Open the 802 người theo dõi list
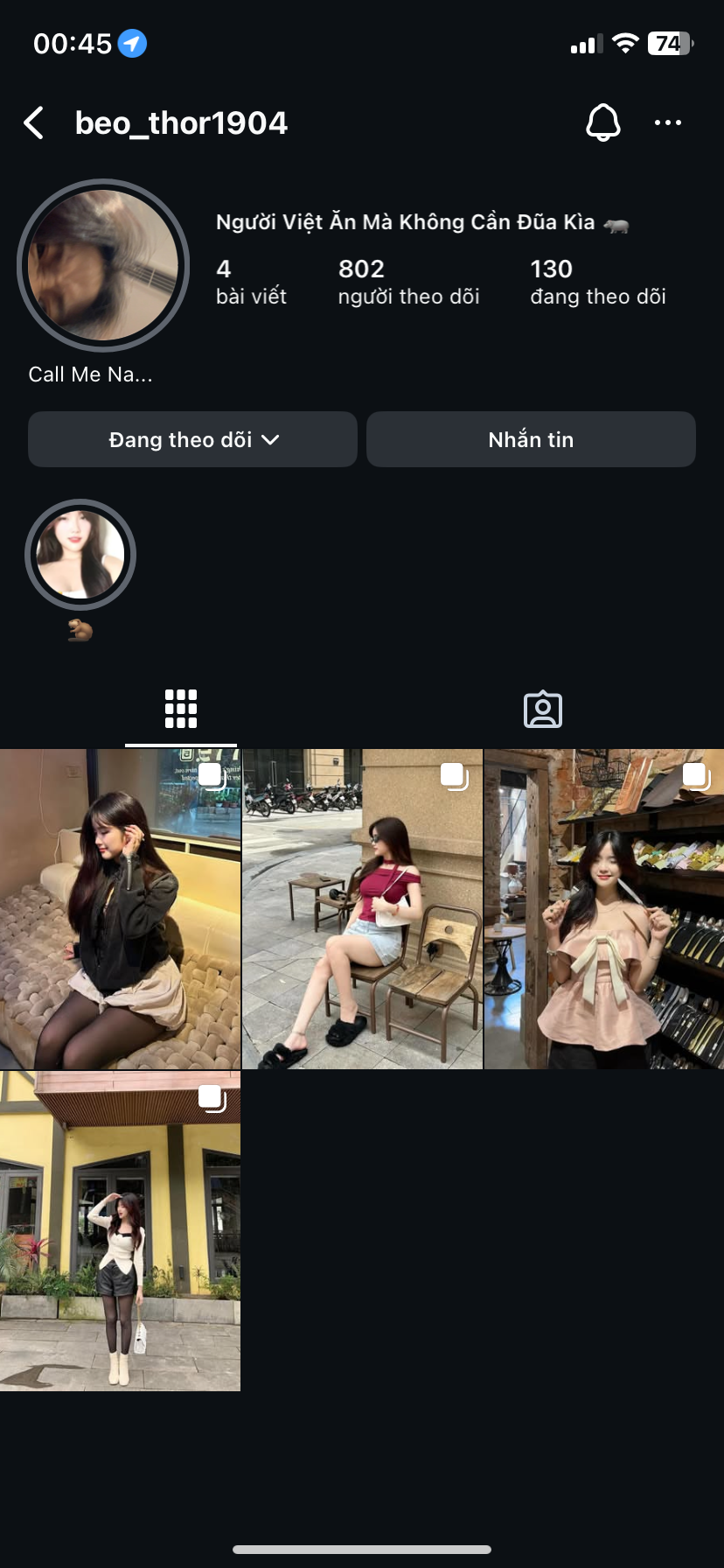 tap(408, 282)
